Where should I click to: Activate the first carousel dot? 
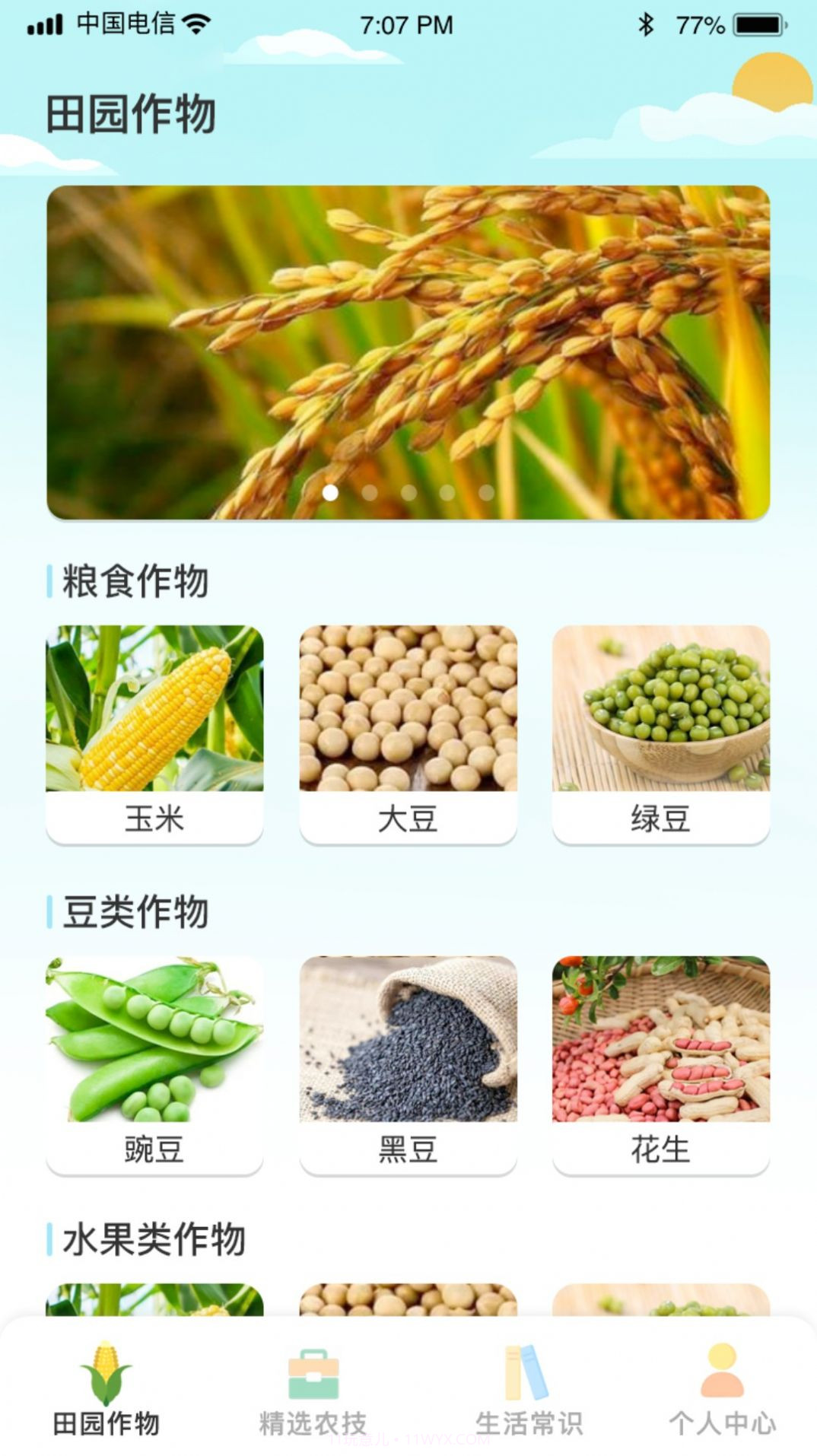329,493
